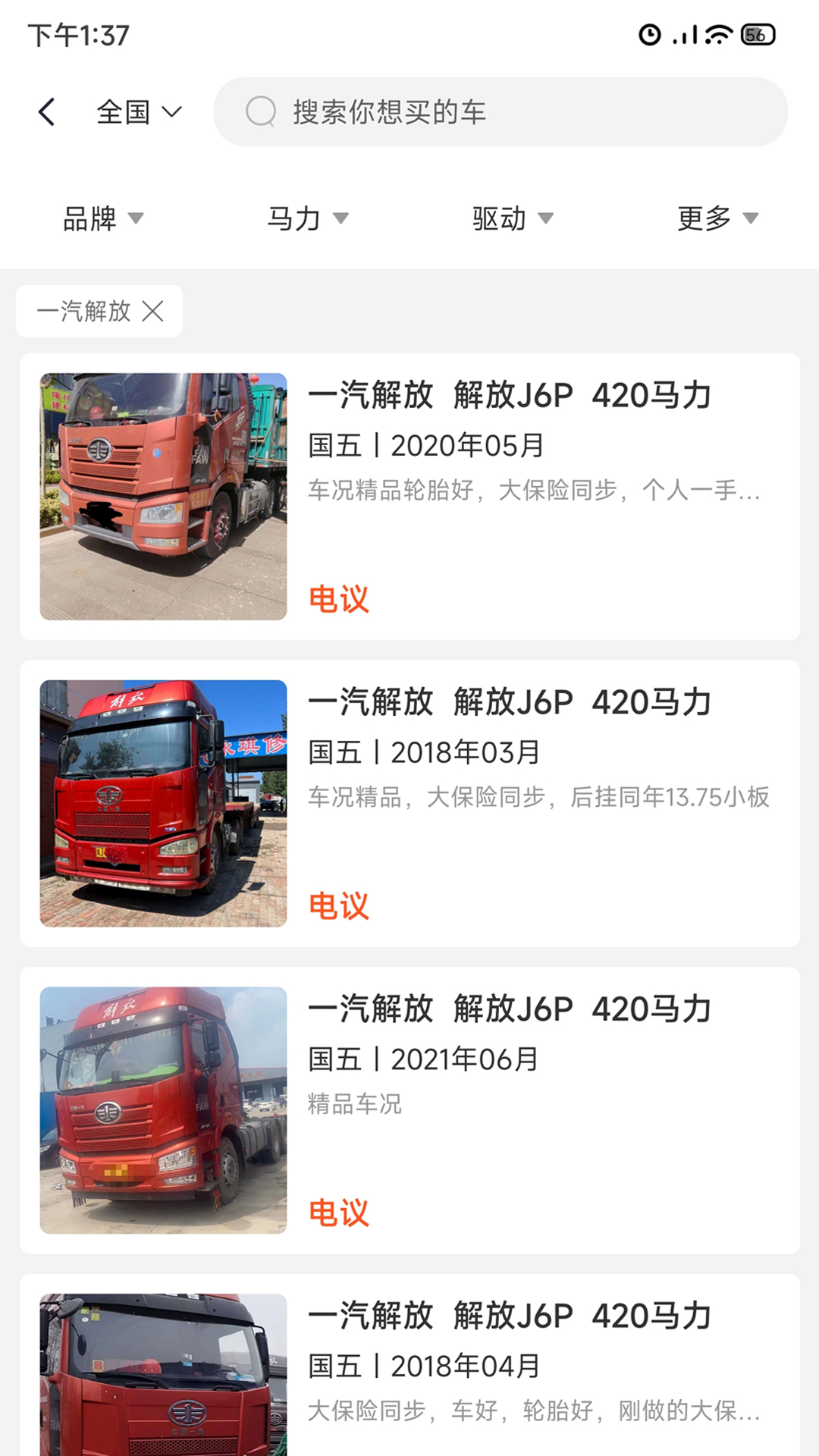Open the 品牌 brand filter
Viewport: 819px width, 1456px height.
point(102,218)
